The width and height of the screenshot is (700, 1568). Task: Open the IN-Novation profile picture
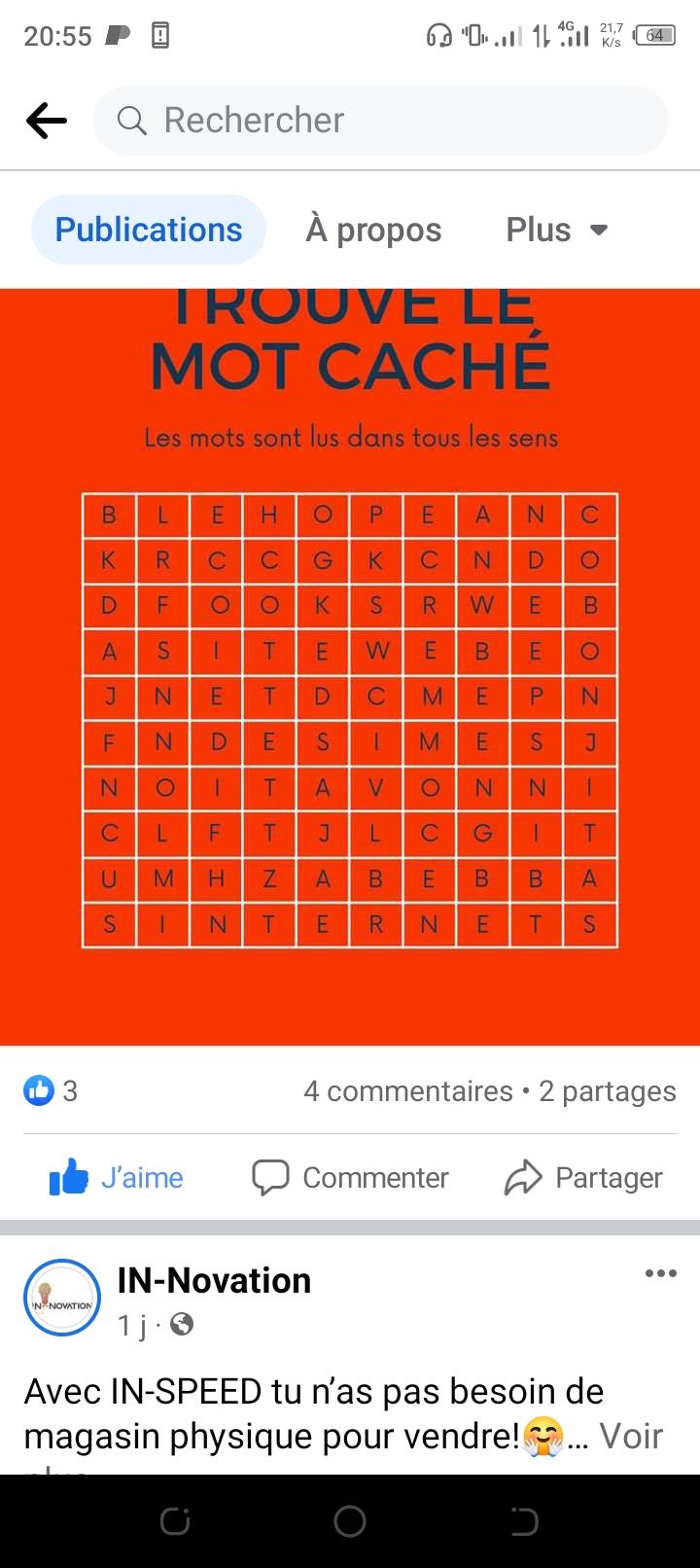coord(62,1298)
